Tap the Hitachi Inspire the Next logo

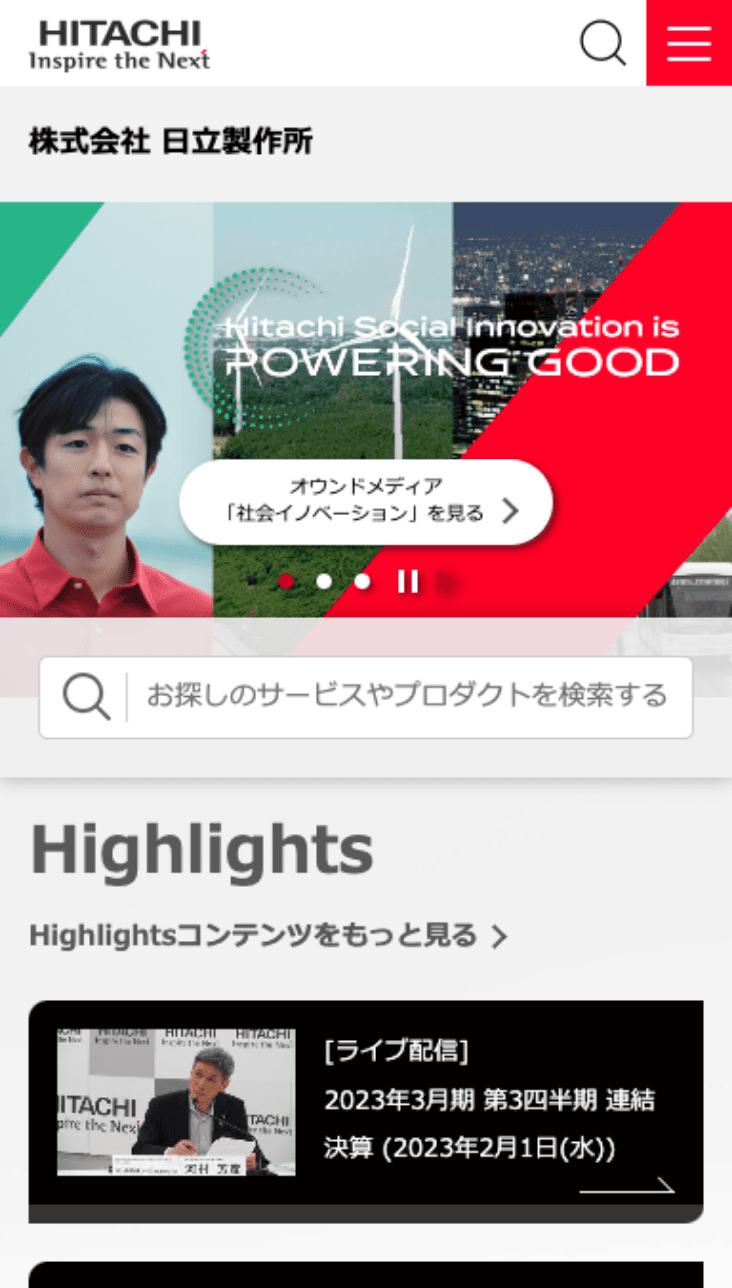pos(120,45)
